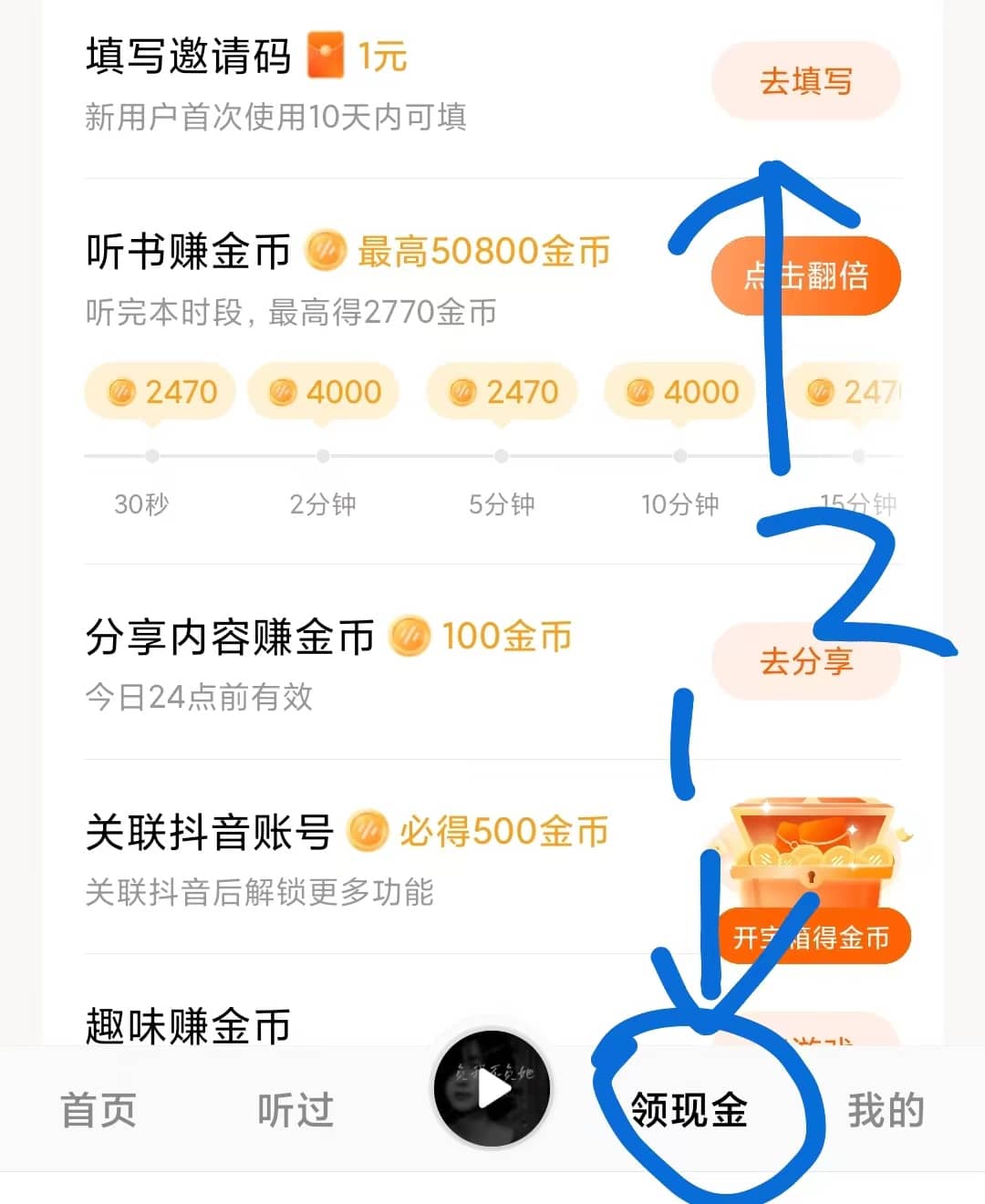Switch to the 我的 tab
Screen dimensions: 985x1204
(x=886, y=1110)
